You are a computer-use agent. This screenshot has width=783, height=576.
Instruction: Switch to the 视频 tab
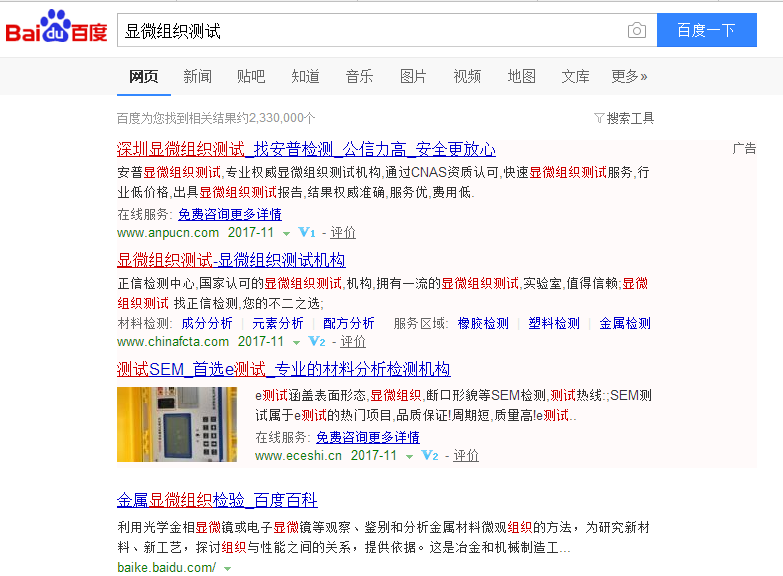click(x=467, y=76)
